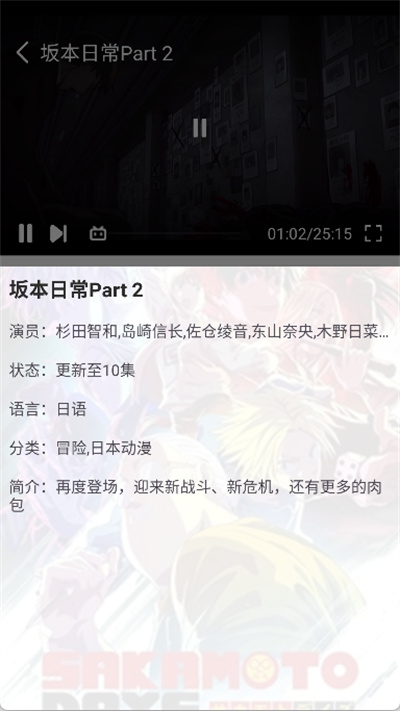
Task: Tap the center pause button on video
Action: tap(200, 128)
